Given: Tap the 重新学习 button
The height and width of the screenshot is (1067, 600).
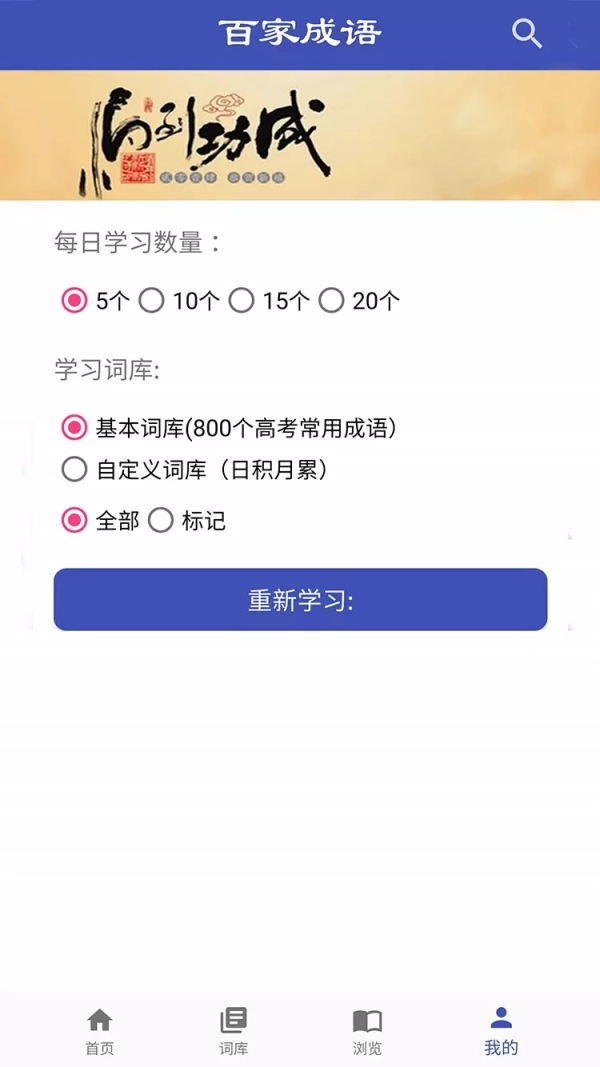Looking at the screenshot, I should (300, 600).
